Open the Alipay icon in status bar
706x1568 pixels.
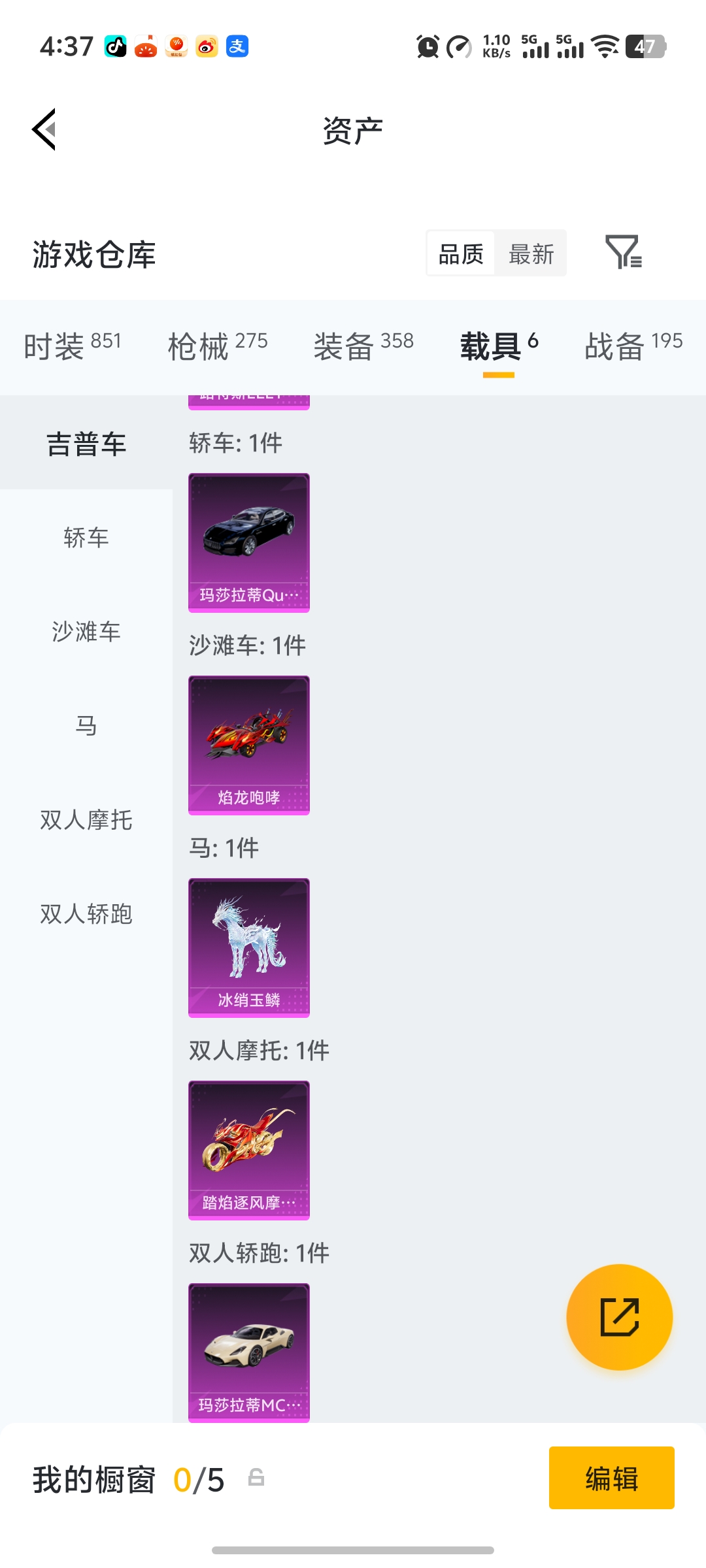pos(237,46)
